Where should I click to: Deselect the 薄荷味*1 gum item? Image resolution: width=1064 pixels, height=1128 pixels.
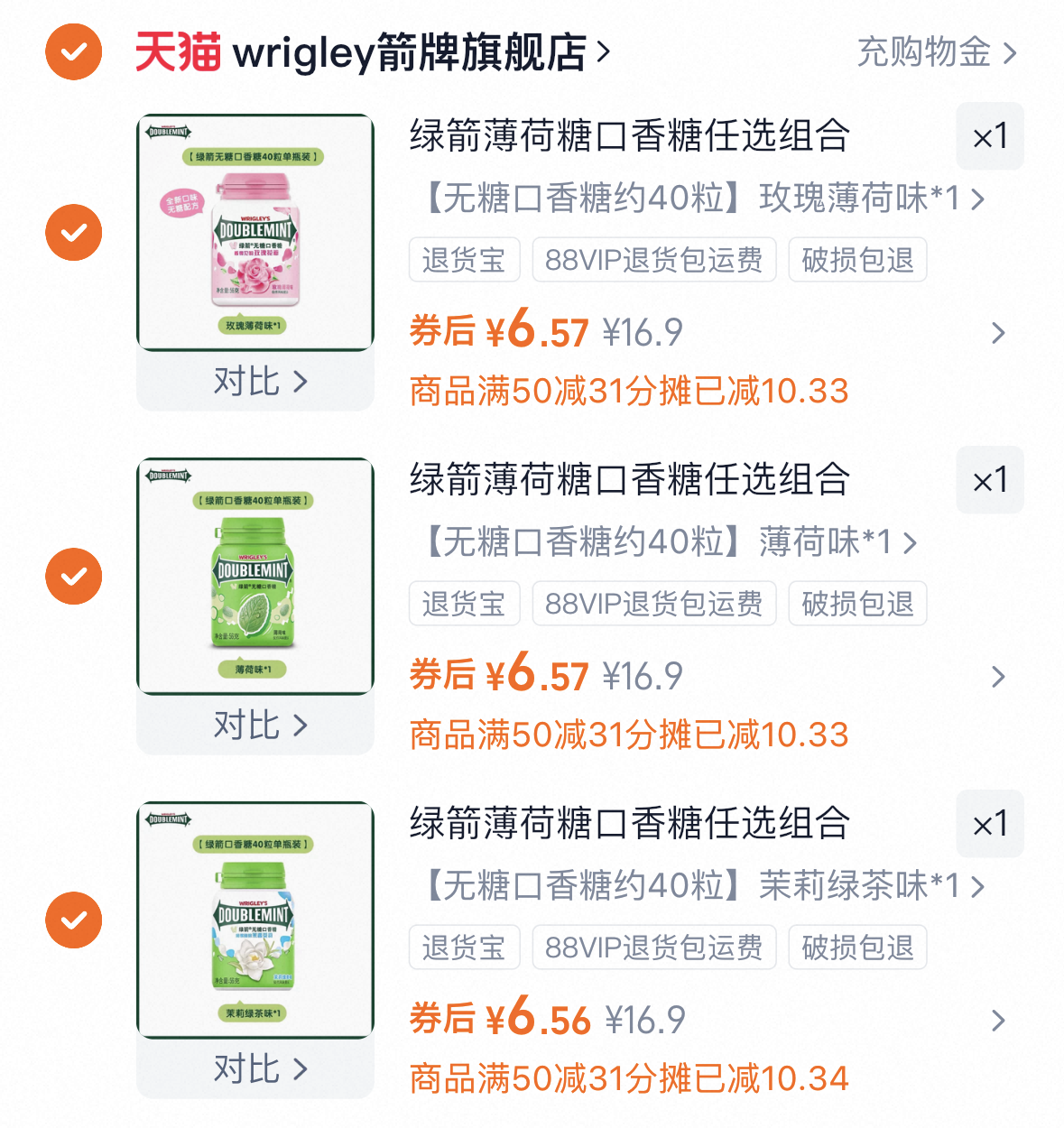tap(74, 577)
